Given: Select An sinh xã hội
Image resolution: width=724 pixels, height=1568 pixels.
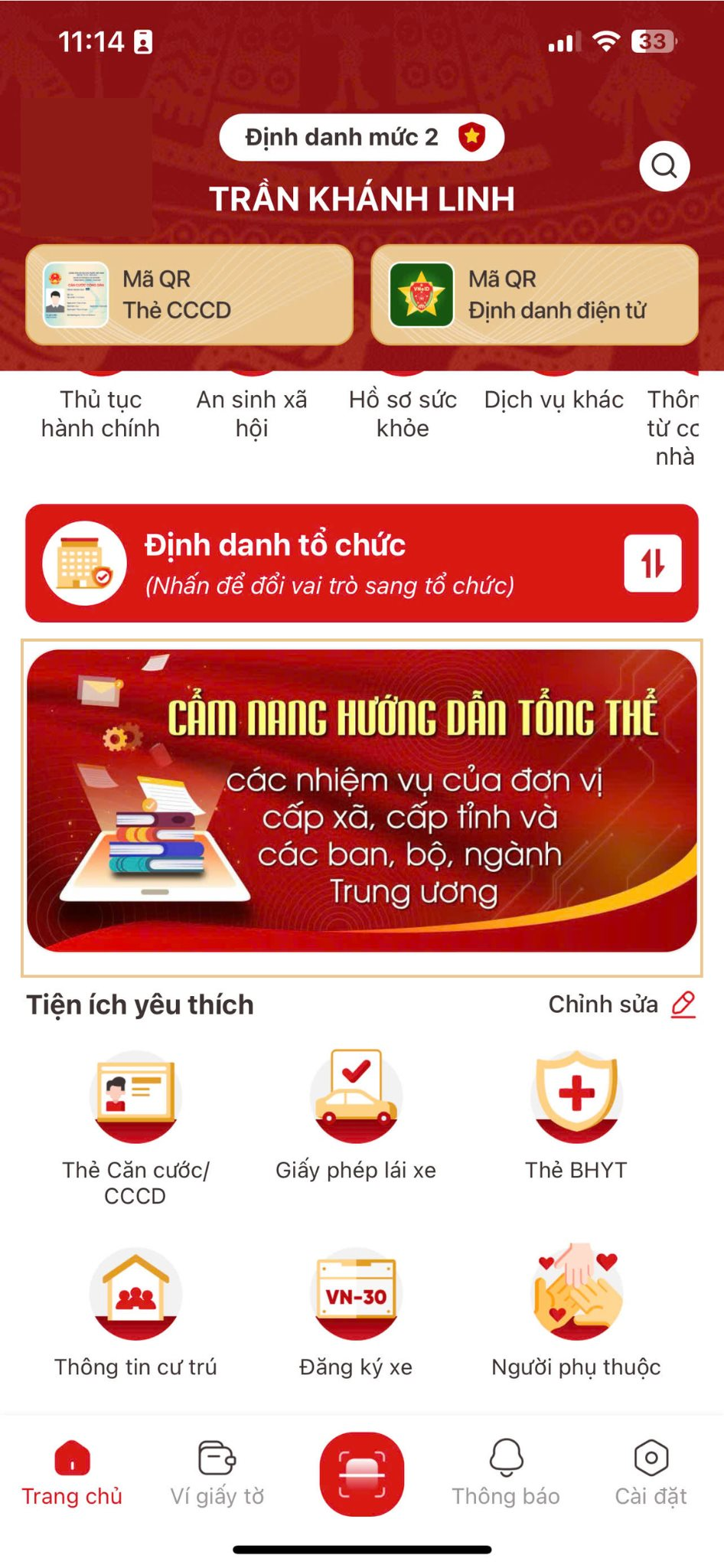Looking at the screenshot, I should (252, 413).
